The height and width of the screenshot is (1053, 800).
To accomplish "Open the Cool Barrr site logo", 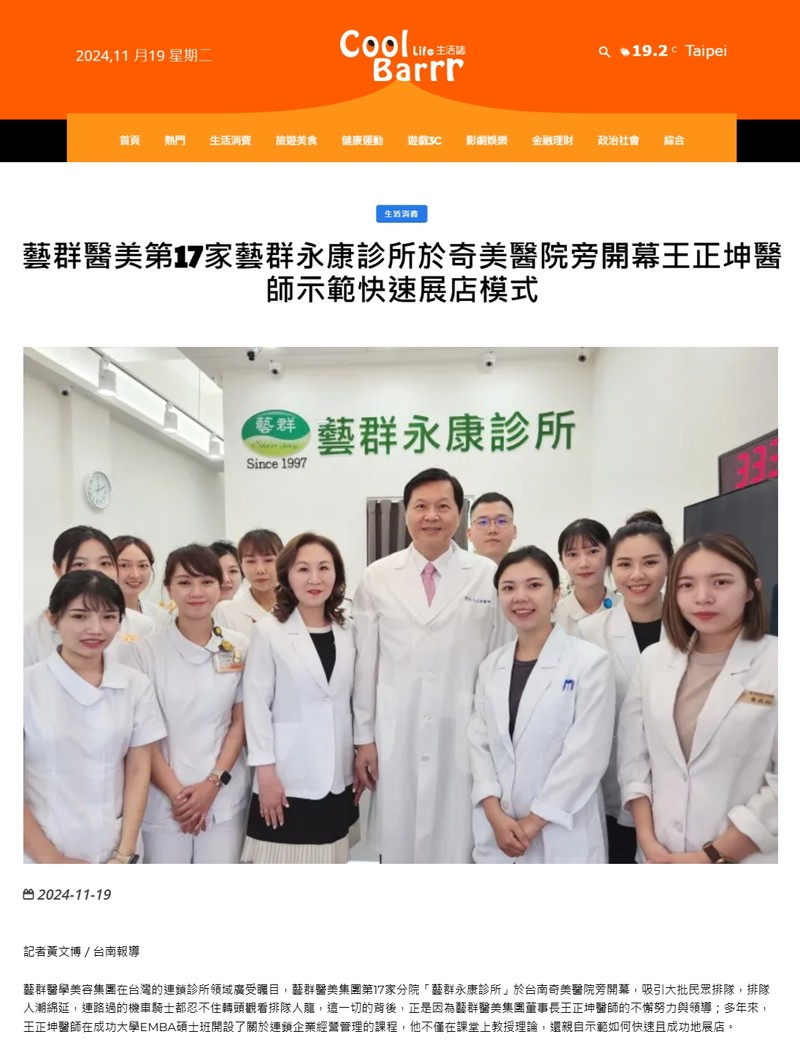I will pyautogui.click(x=400, y=55).
